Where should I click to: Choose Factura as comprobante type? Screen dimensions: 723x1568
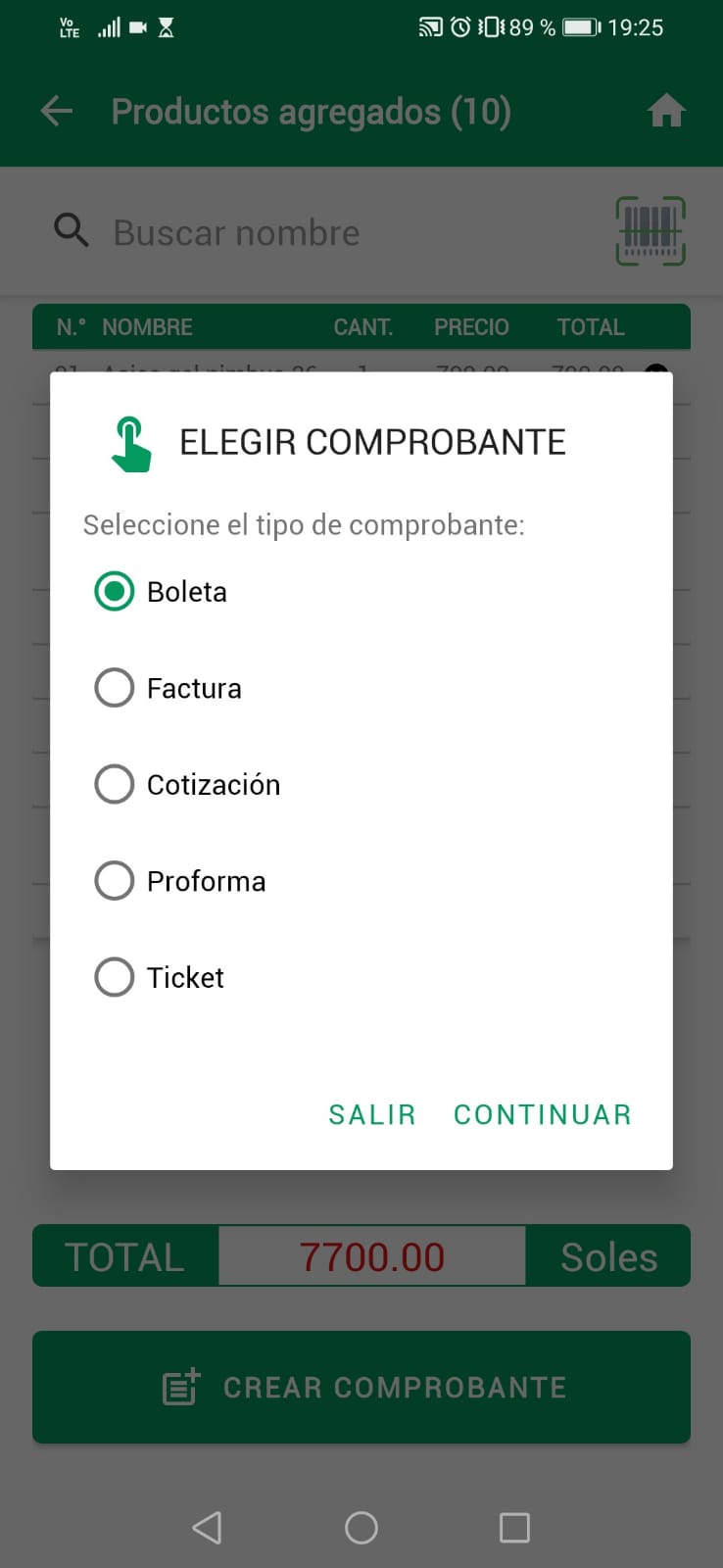(x=115, y=688)
